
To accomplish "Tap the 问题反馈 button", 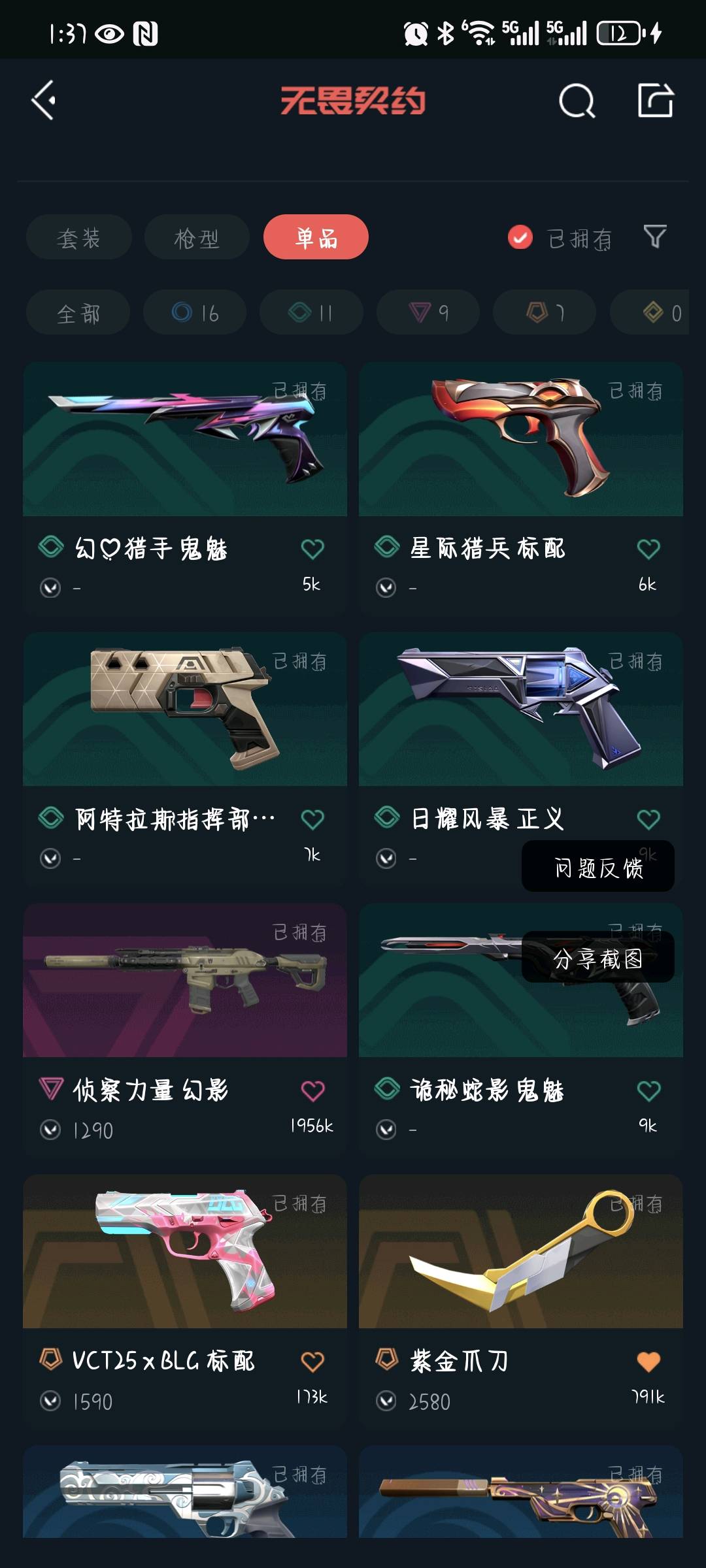I will click(597, 867).
